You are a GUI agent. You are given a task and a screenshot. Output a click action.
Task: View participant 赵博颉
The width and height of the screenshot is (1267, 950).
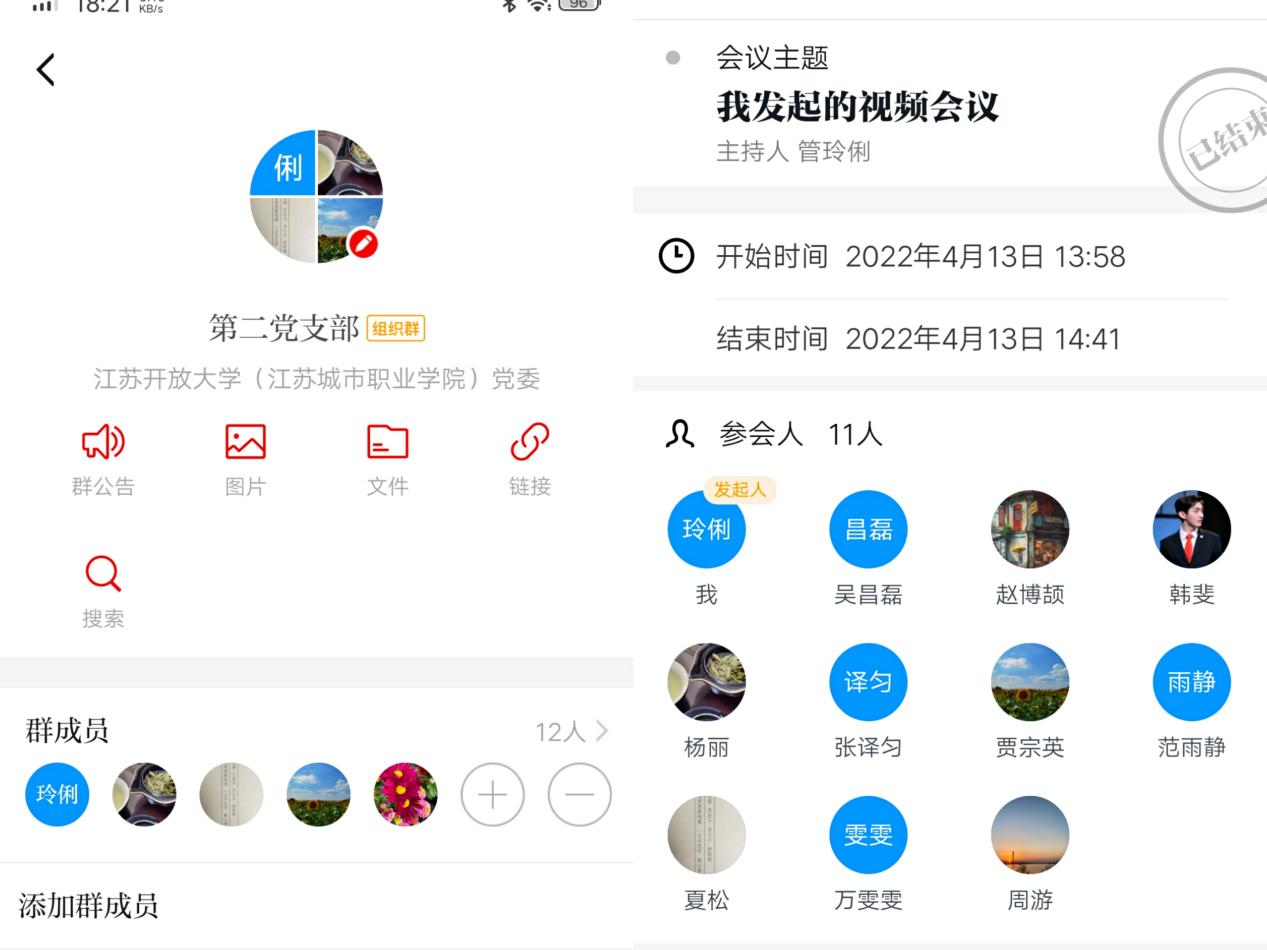click(1029, 529)
